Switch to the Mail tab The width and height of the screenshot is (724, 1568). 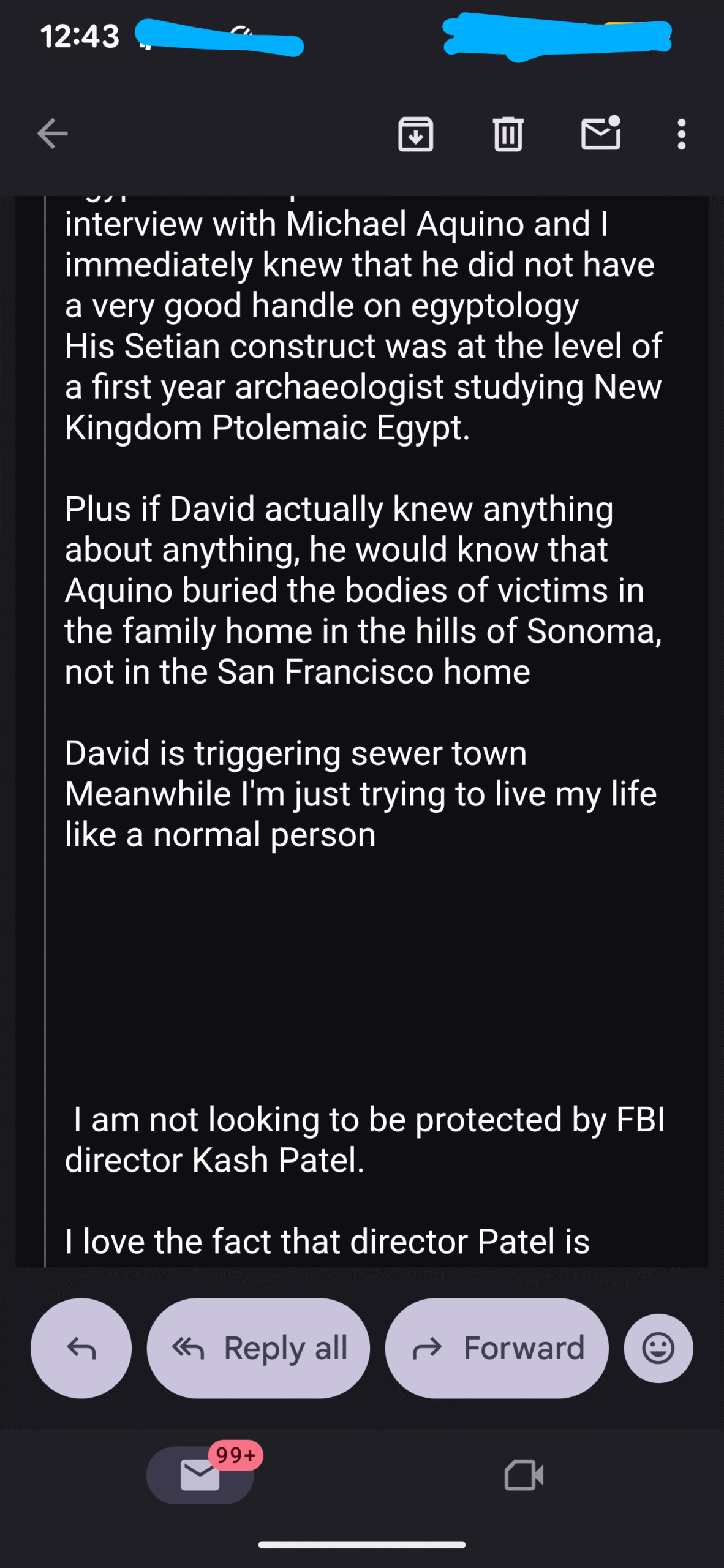tap(200, 1475)
